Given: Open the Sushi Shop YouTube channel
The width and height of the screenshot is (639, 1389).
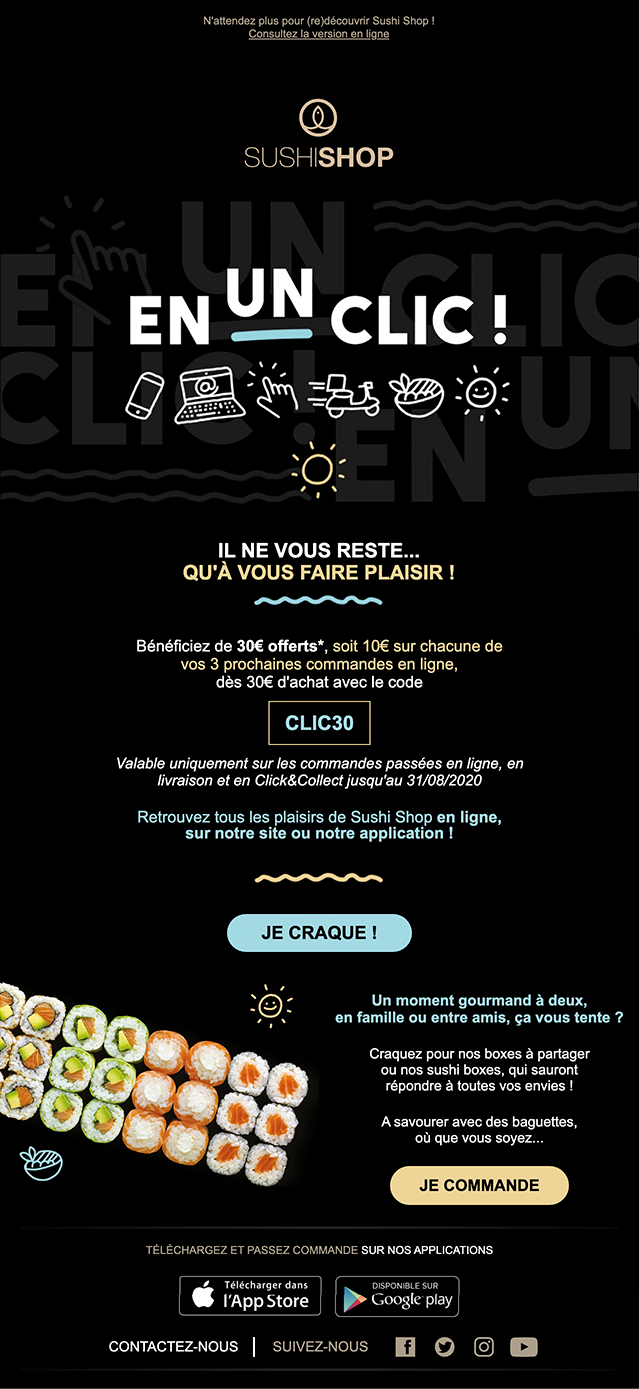Looking at the screenshot, I should coord(524,1346).
